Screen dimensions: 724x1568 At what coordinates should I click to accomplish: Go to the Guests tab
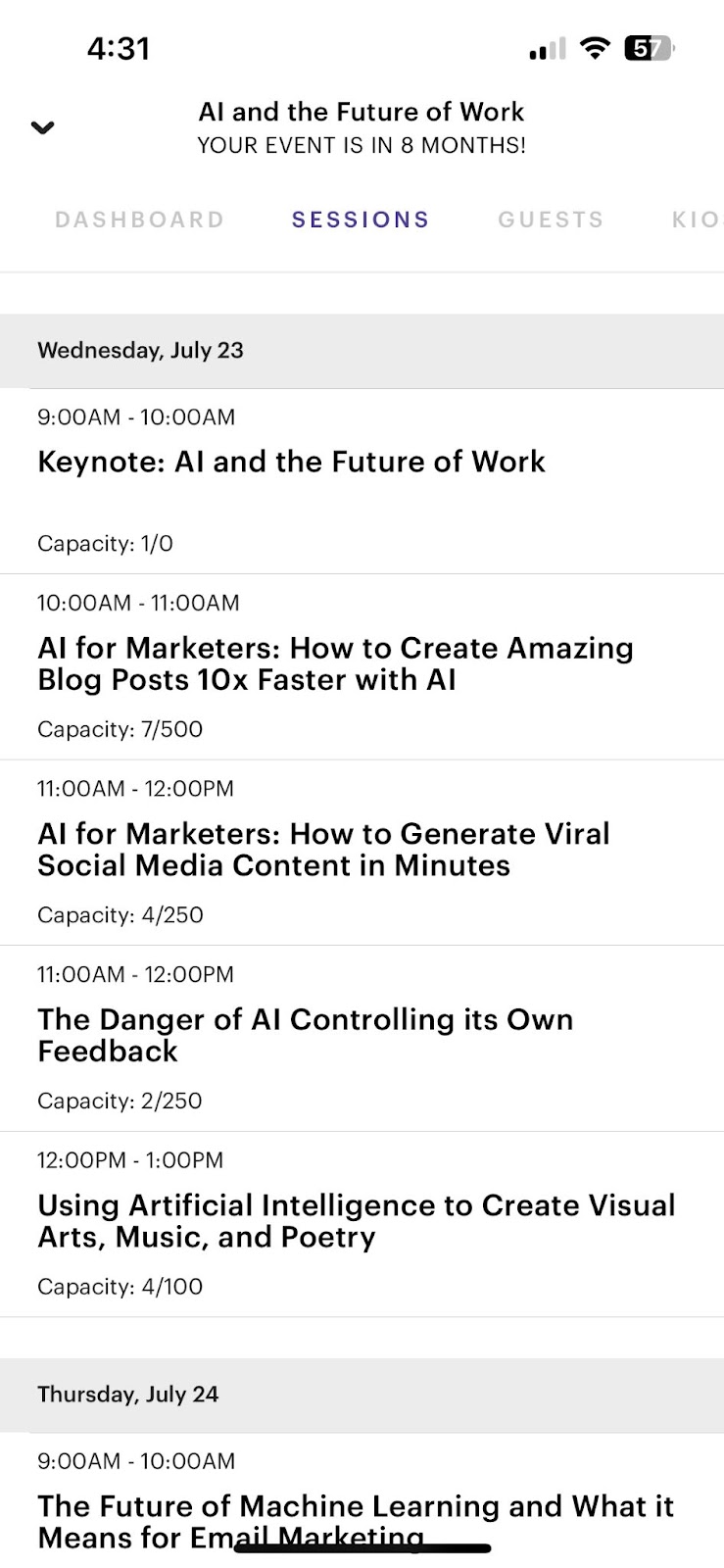[x=551, y=220]
